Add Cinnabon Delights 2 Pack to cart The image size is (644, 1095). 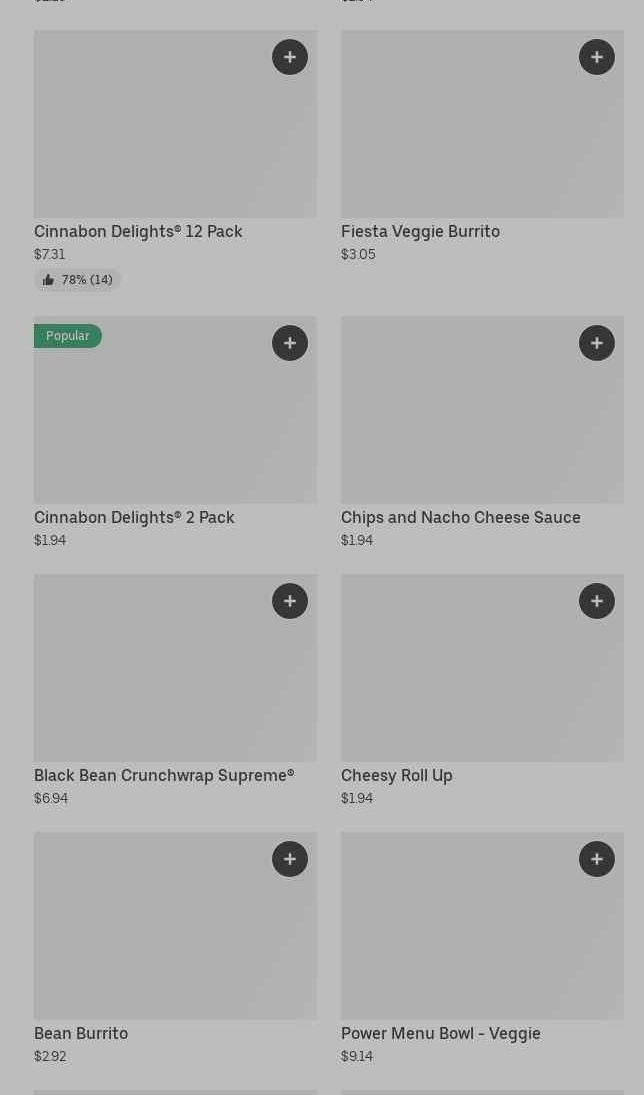point(290,343)
